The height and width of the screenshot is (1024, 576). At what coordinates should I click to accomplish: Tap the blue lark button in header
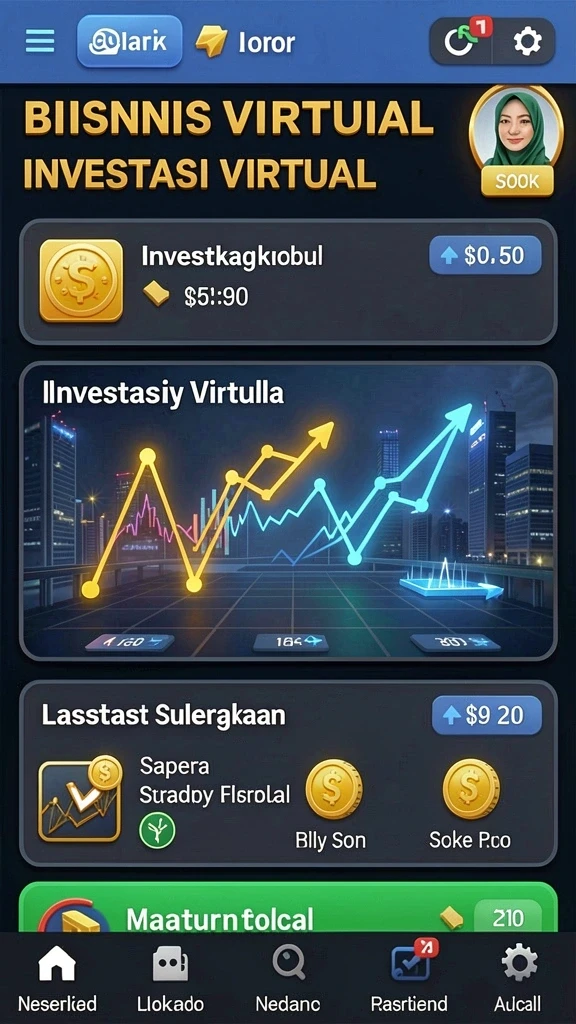tap(129, 41)
